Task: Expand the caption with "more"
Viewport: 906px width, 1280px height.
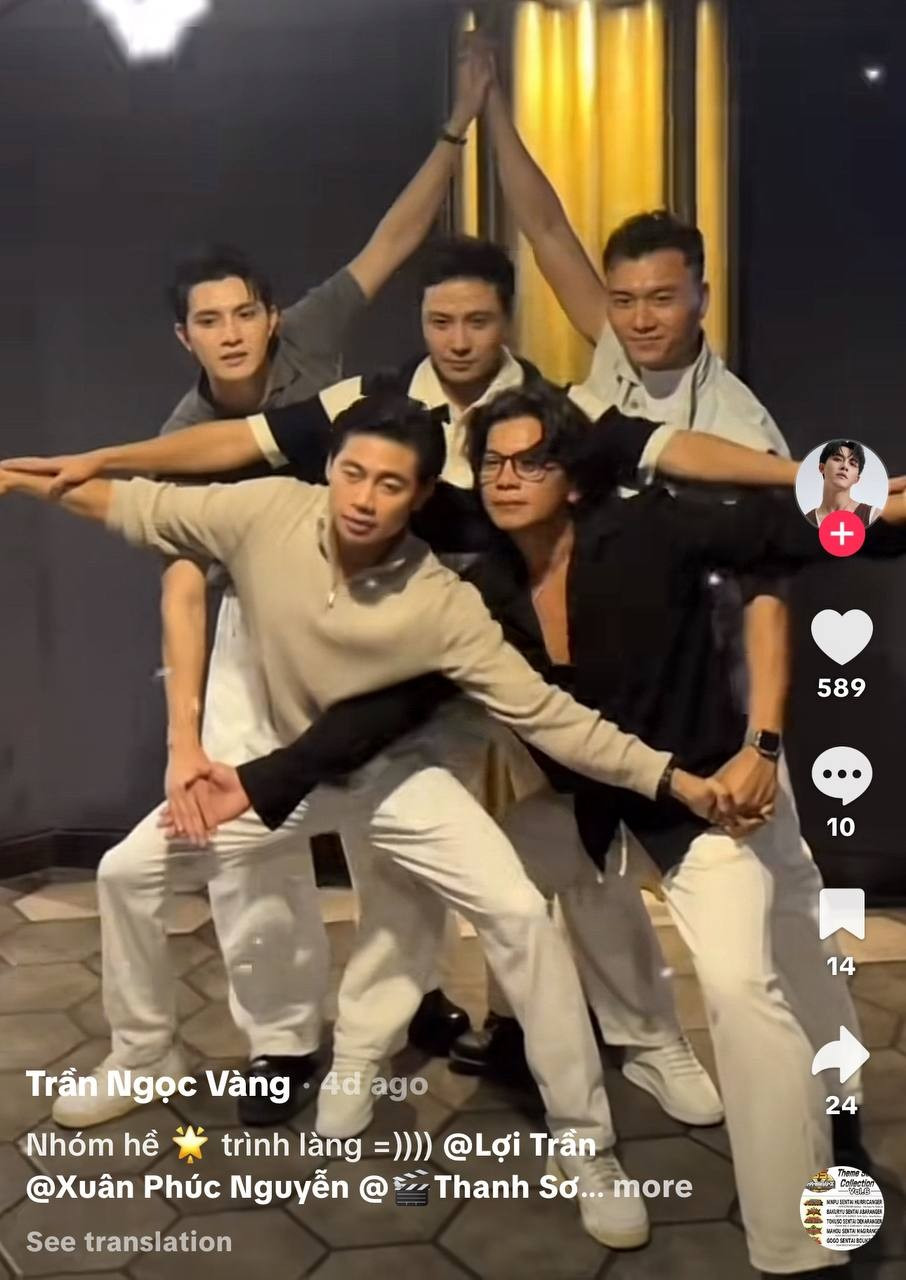Action: 652,1187
